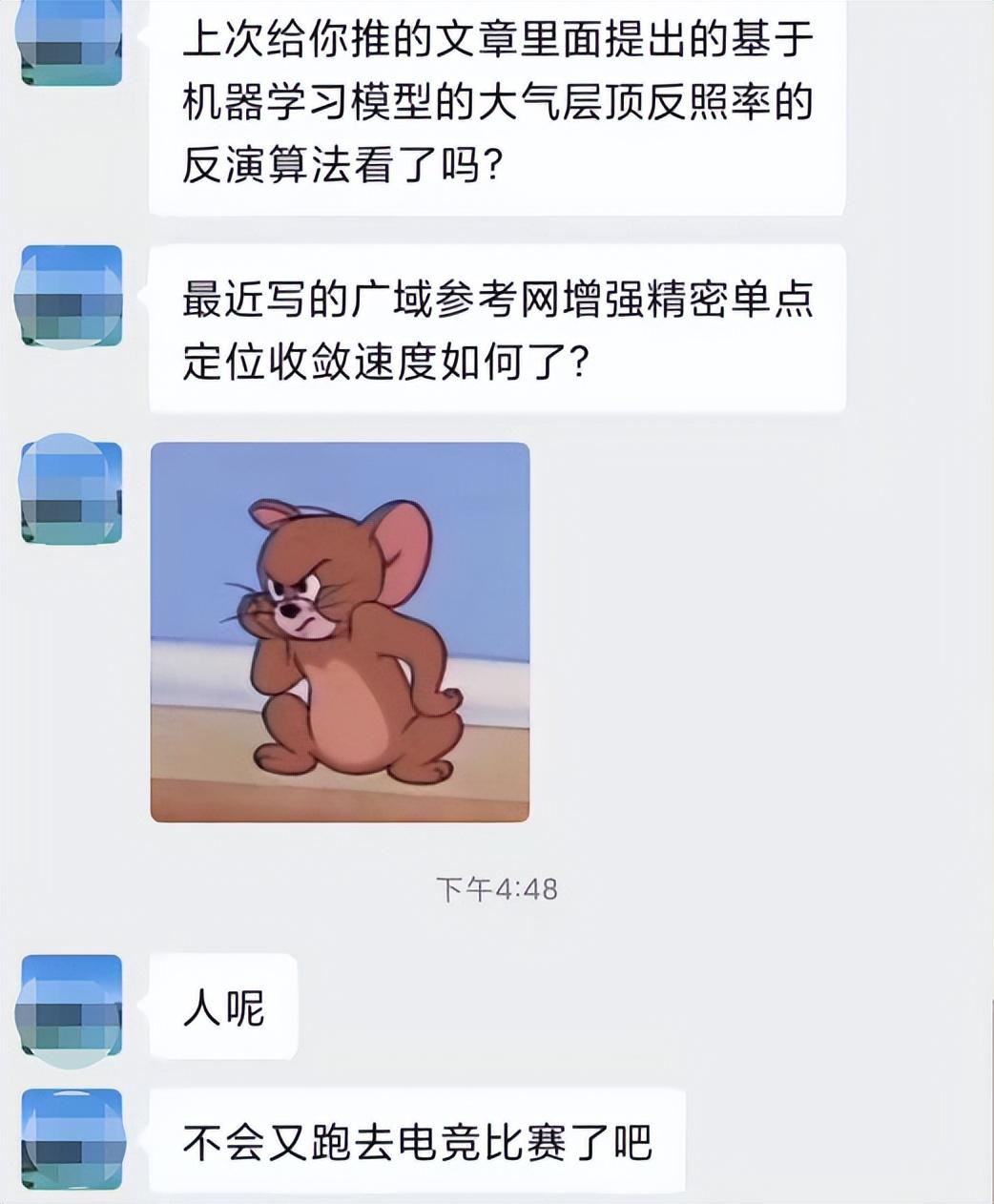This screenshot has width=994, height=1204.
Task: View profile from avatar beside Jerry sticker
Action: 72,491
